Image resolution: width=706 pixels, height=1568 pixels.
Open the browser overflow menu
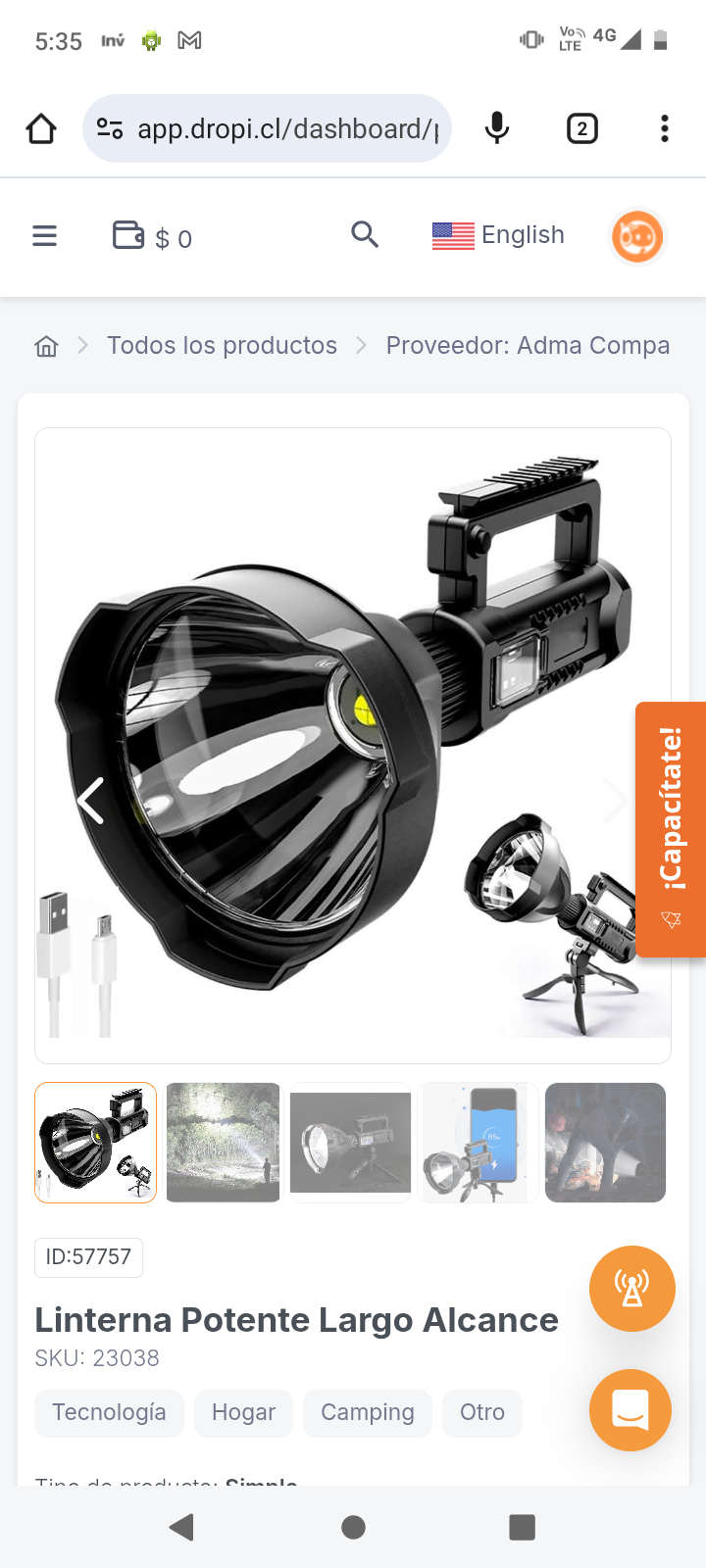pos(664,128)
